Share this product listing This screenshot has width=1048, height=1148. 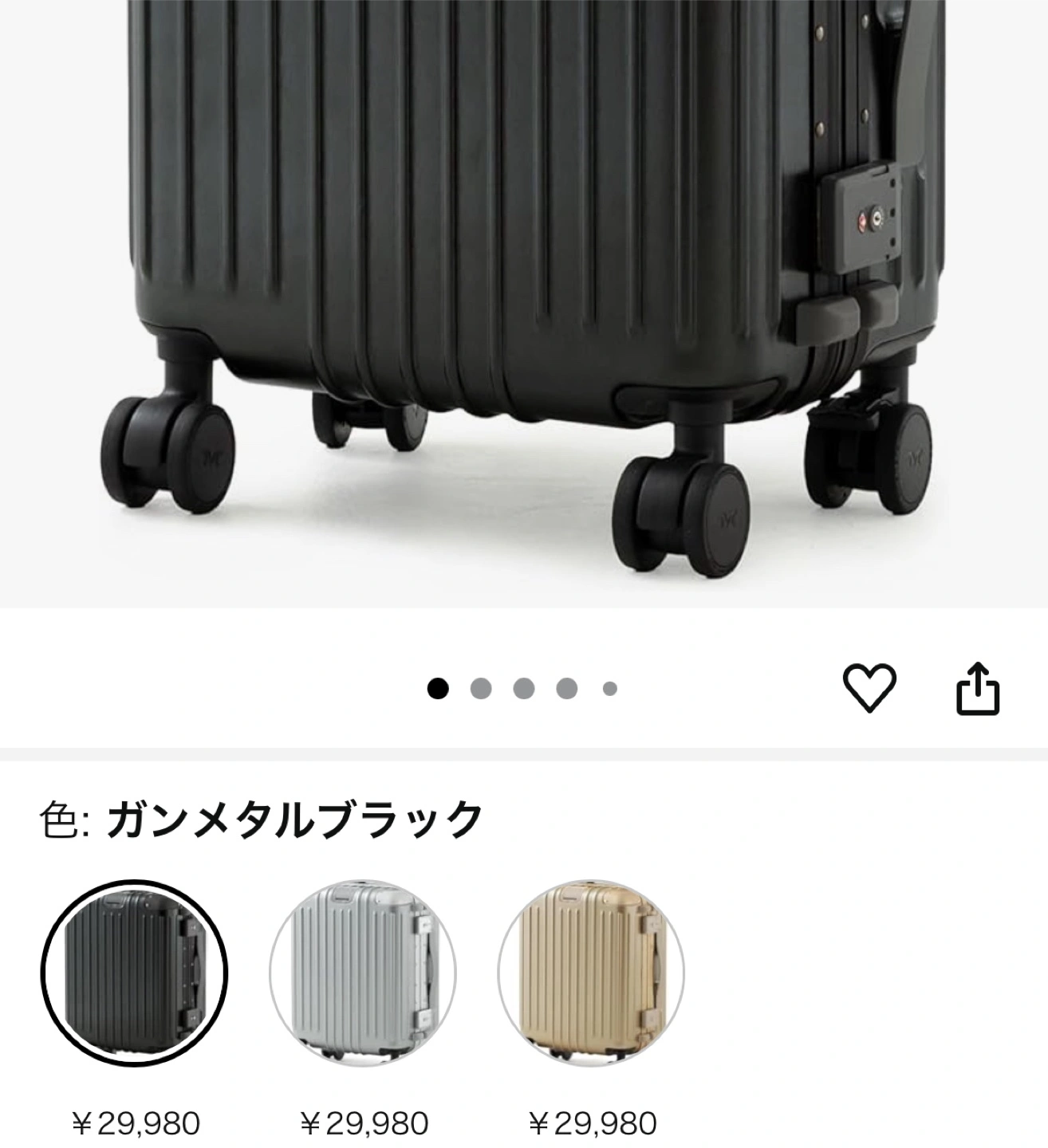tap(977, 688)
